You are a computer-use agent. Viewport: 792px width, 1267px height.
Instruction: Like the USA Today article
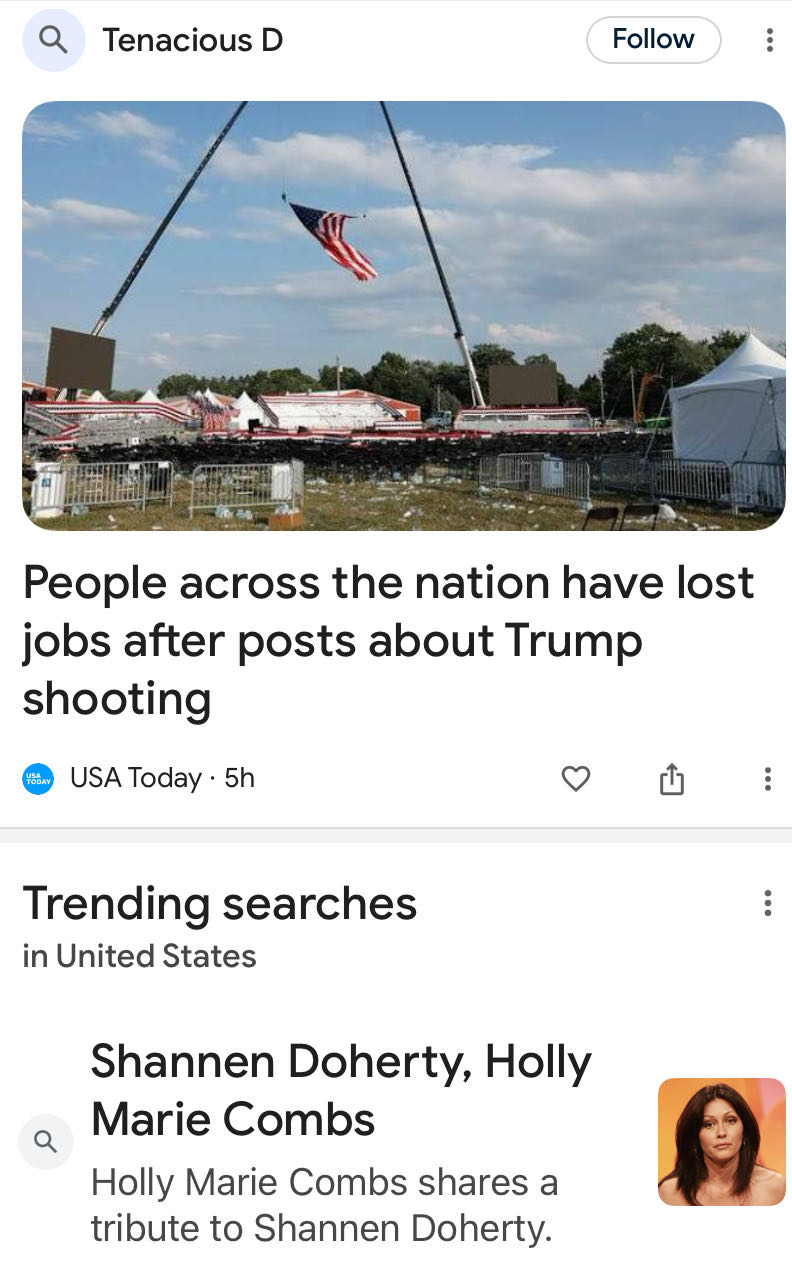(576, 778)
